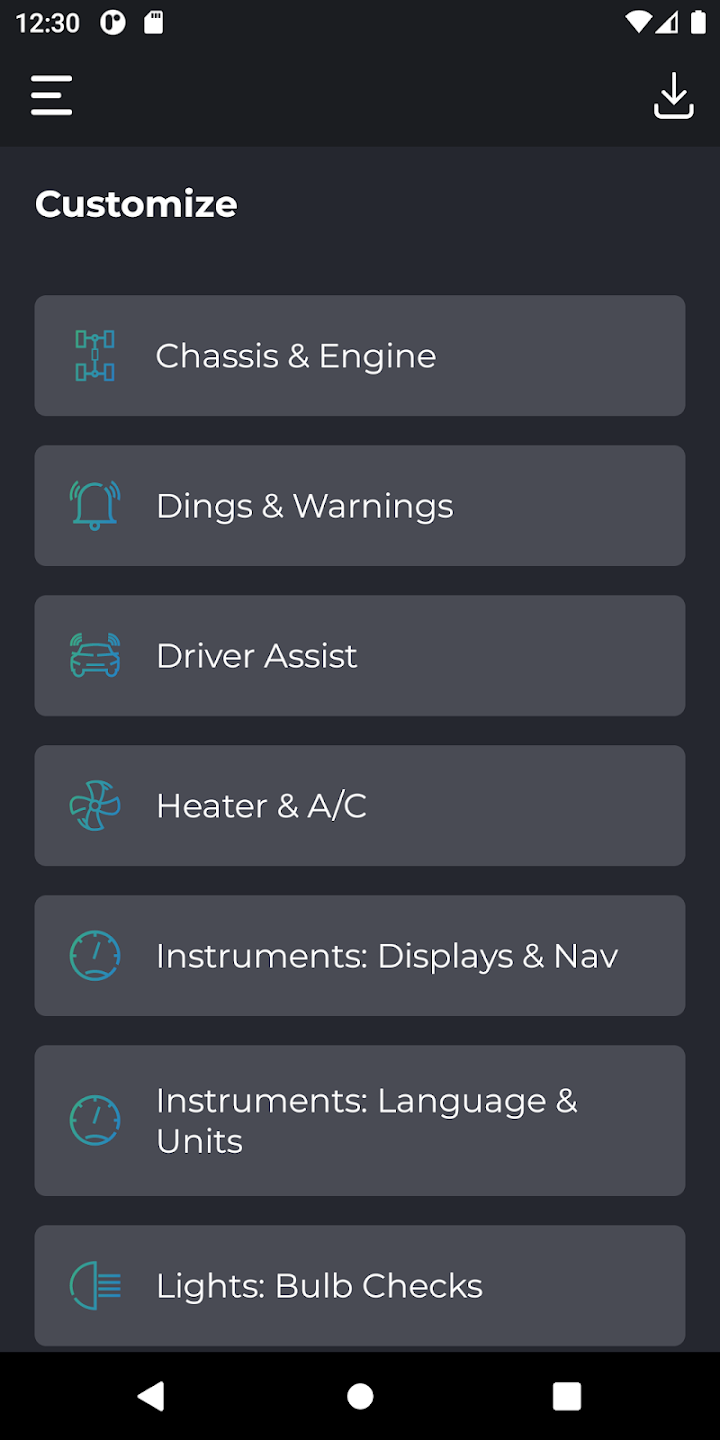
Task: Select the Chassis & Engine icon
Action: [94, 355]
